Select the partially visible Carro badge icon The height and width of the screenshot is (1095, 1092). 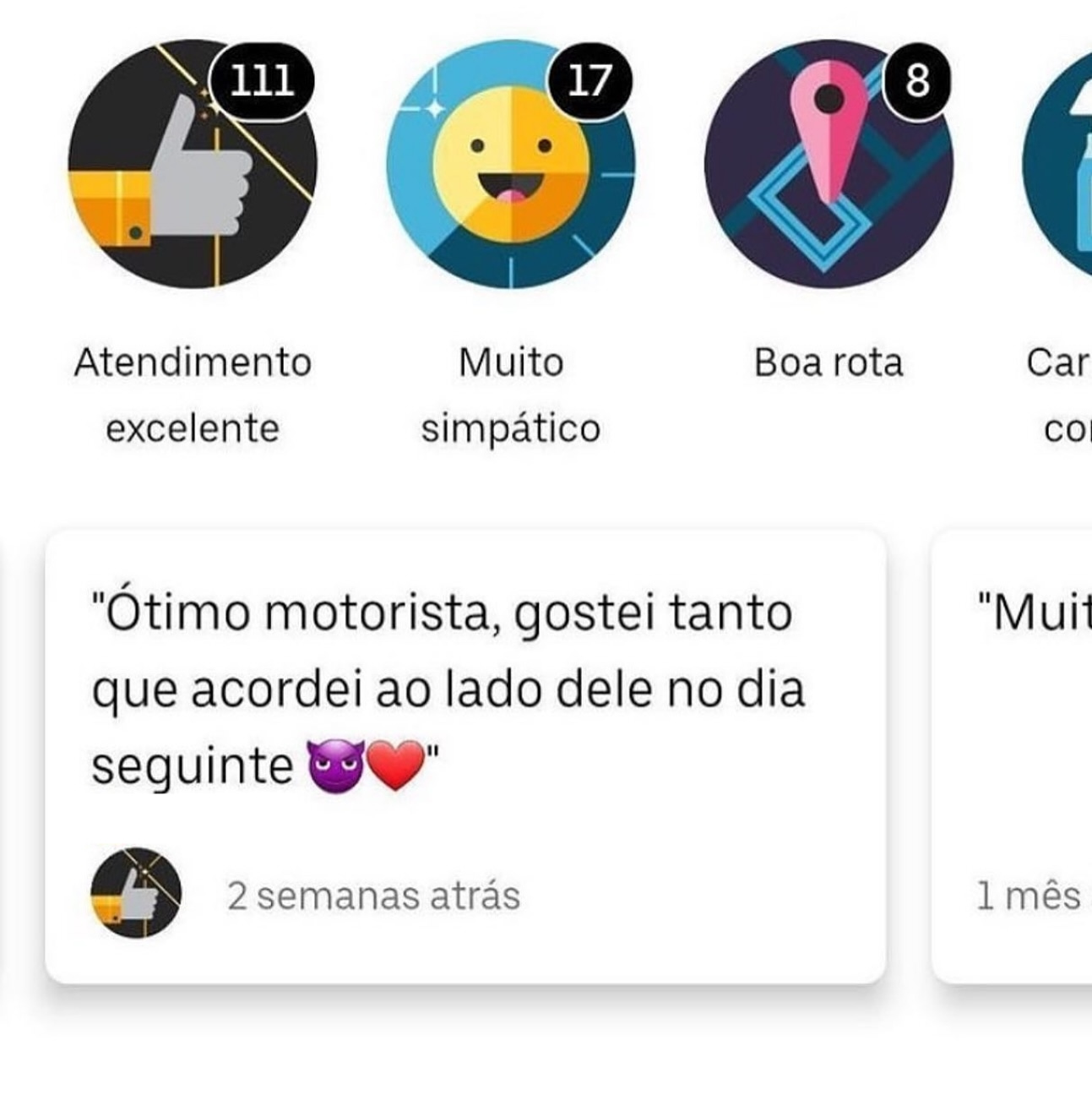1064,161
